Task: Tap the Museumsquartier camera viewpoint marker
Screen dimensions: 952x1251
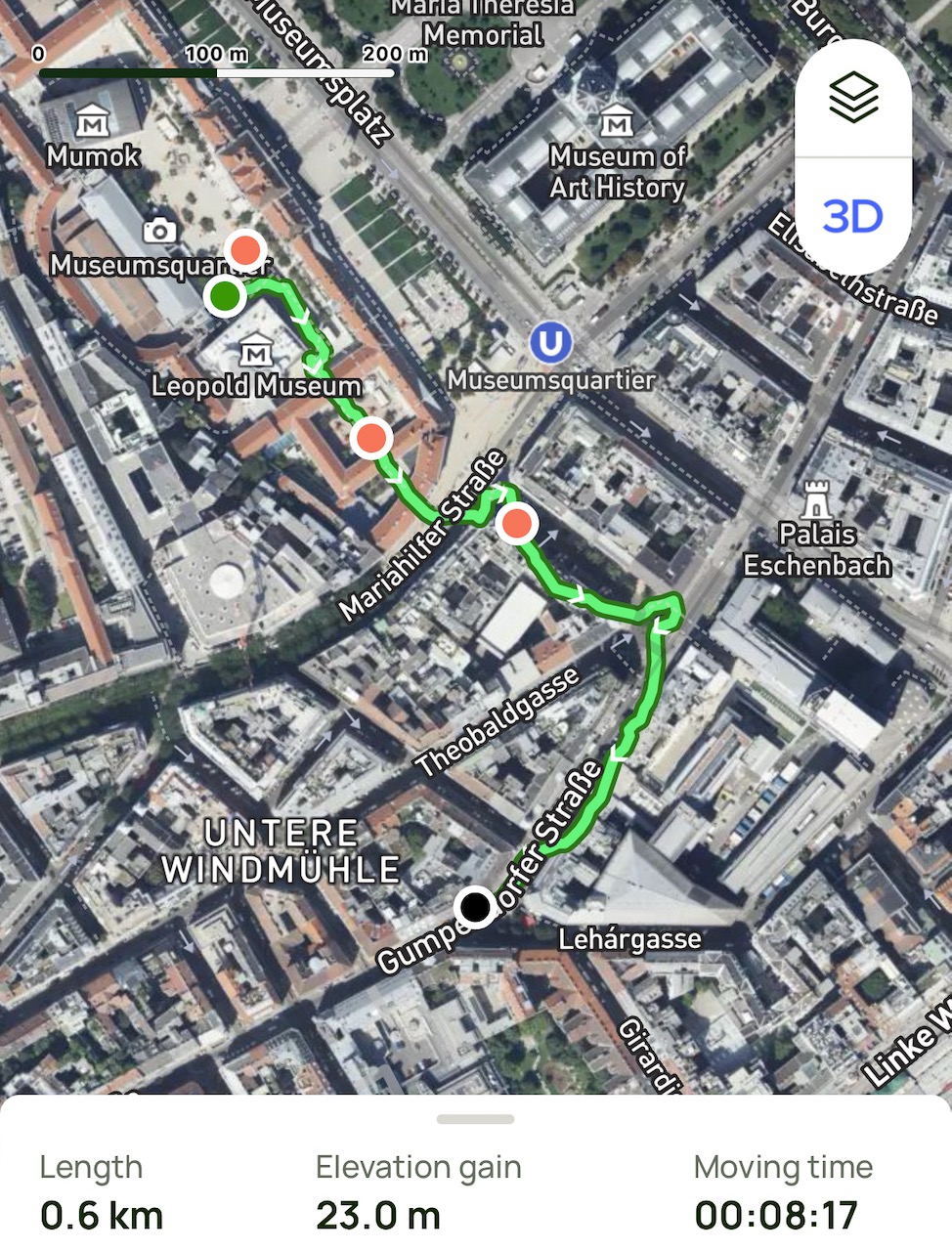Action: click(x=160, y=231)
